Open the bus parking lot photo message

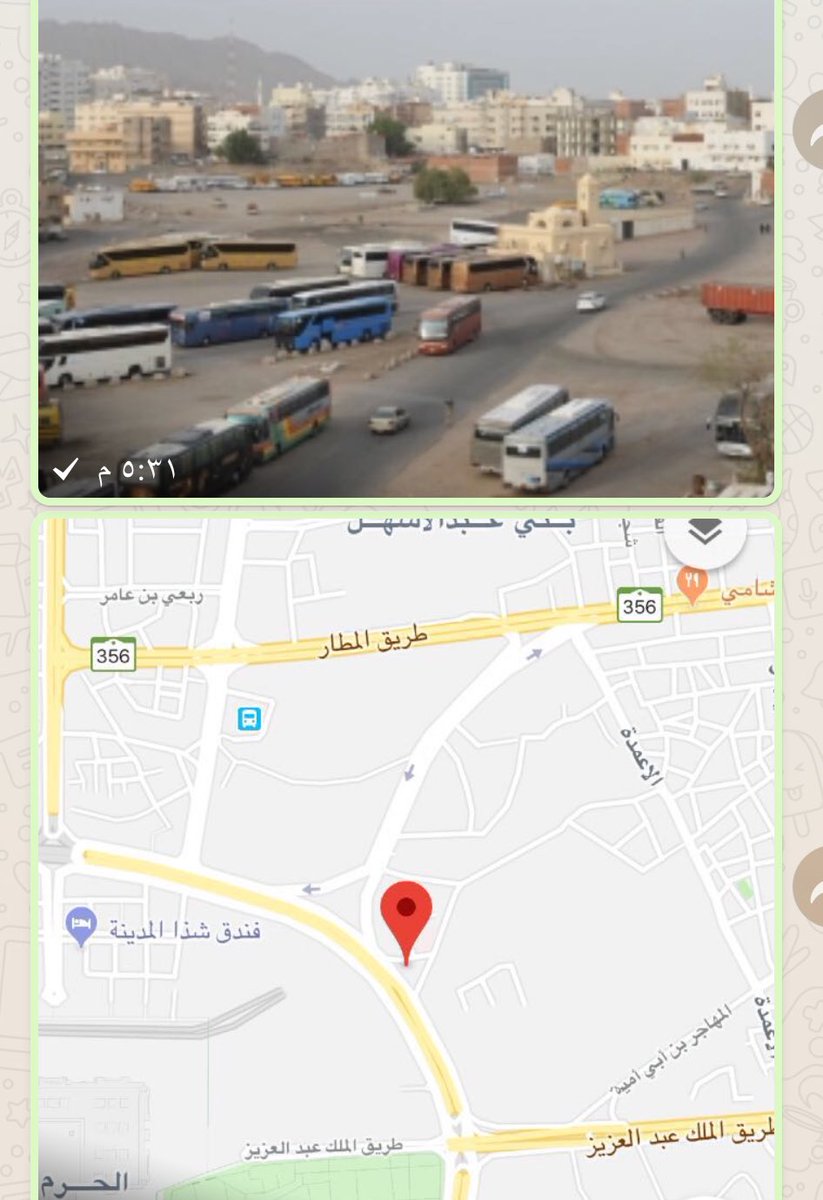pyautogui.click(x=405, y=250)
